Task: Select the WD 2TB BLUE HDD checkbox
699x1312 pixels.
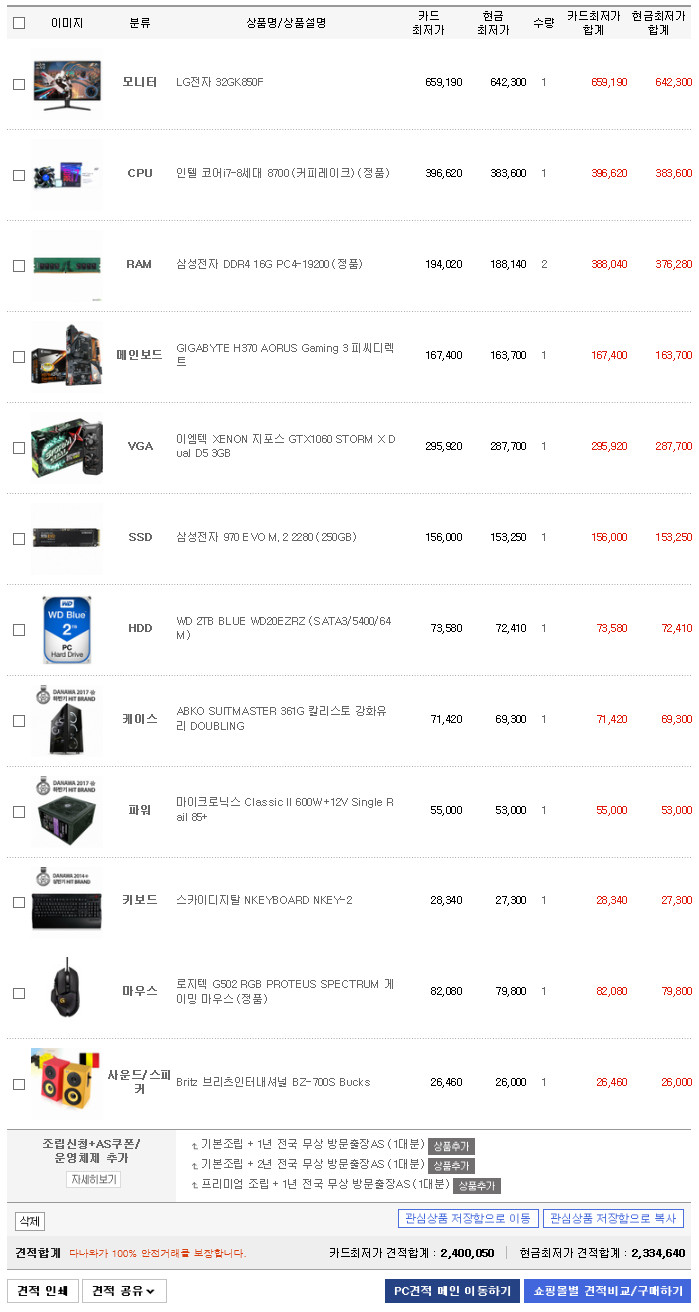Action: point(19,630)
